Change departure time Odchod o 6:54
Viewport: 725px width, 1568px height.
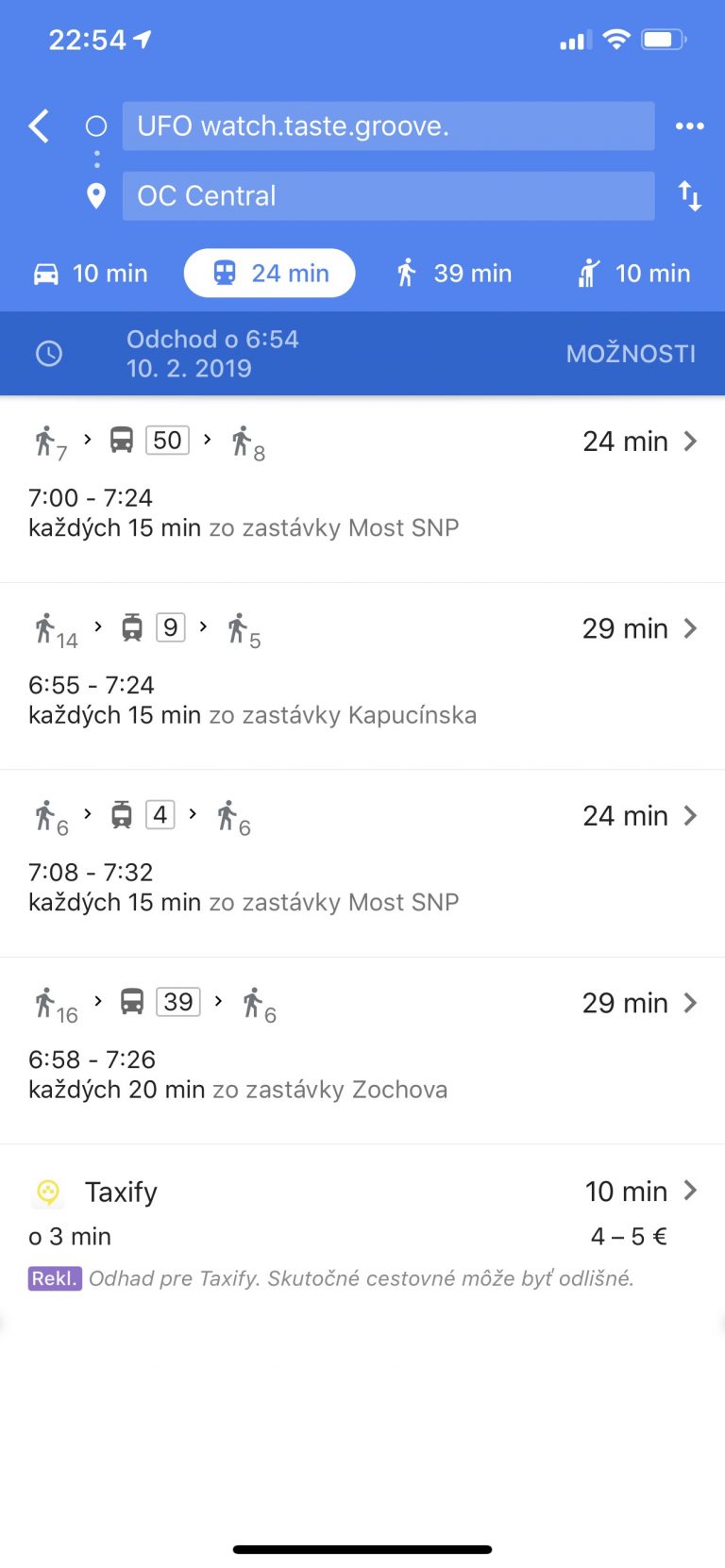point(212,354)
